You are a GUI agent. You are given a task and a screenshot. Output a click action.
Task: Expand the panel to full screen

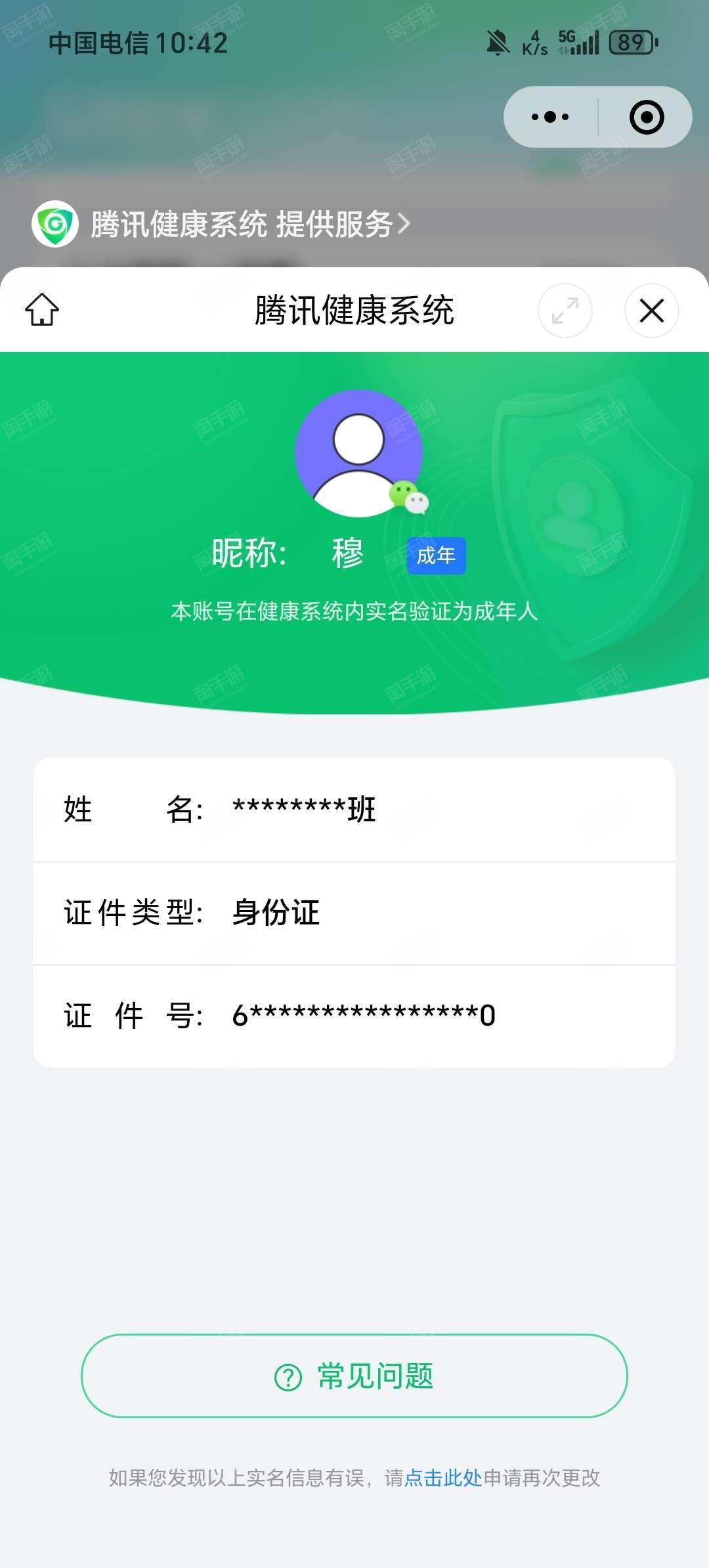click(565, 311)
